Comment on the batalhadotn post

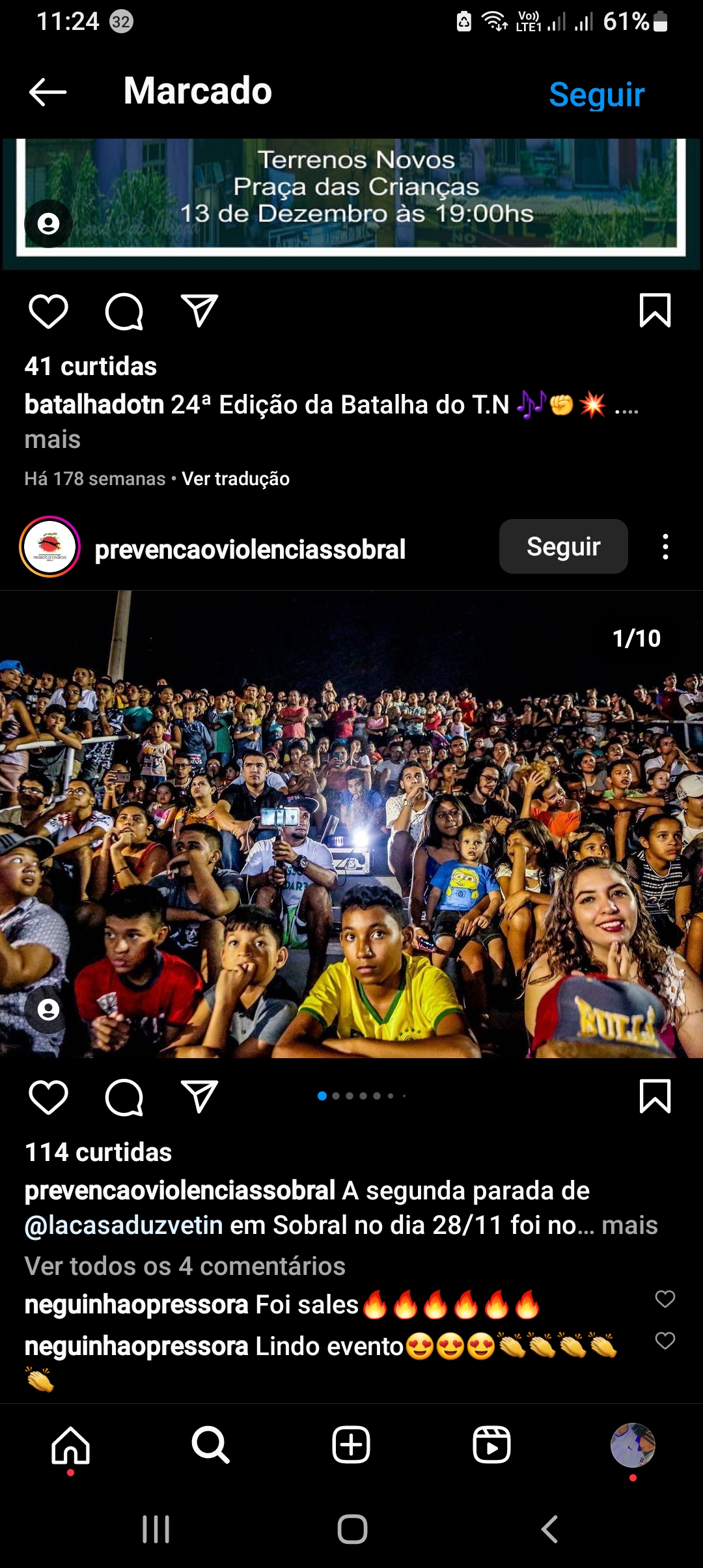pyautogui.click(x=124, y=311)
